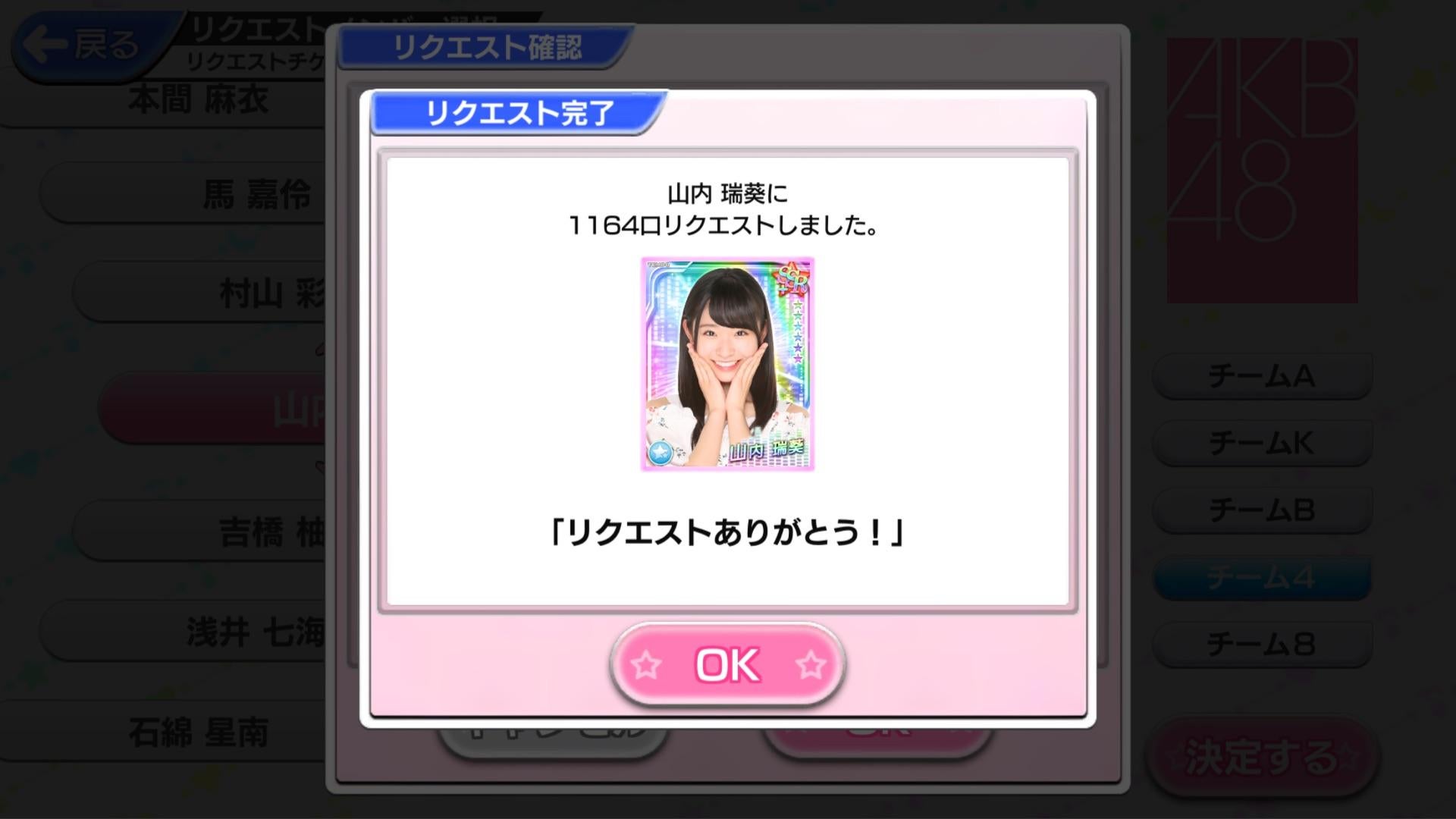Tap OK to confirm request completion

[x=727, y=664]
